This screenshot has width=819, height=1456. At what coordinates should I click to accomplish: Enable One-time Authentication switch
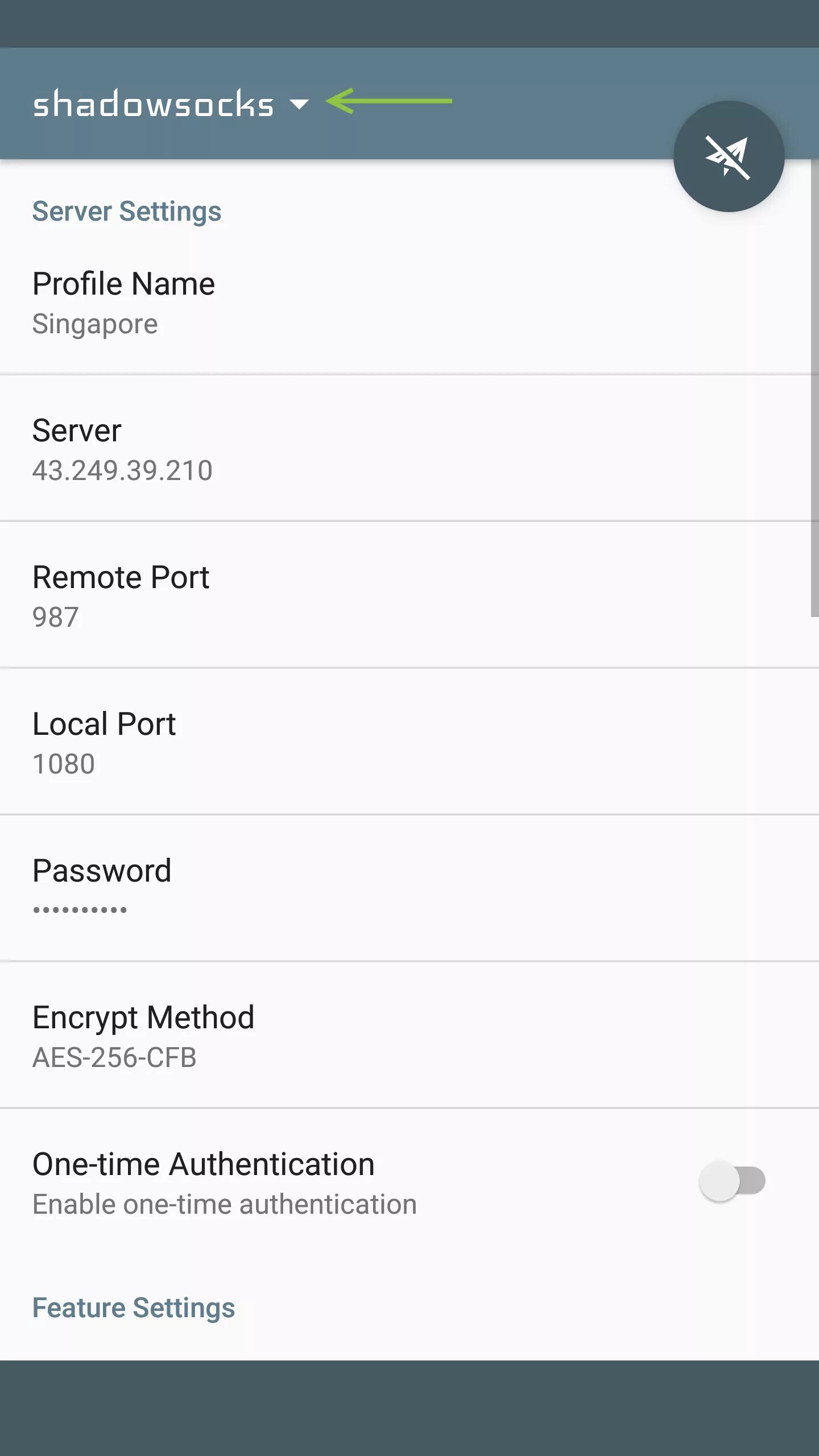[732, 1181]
